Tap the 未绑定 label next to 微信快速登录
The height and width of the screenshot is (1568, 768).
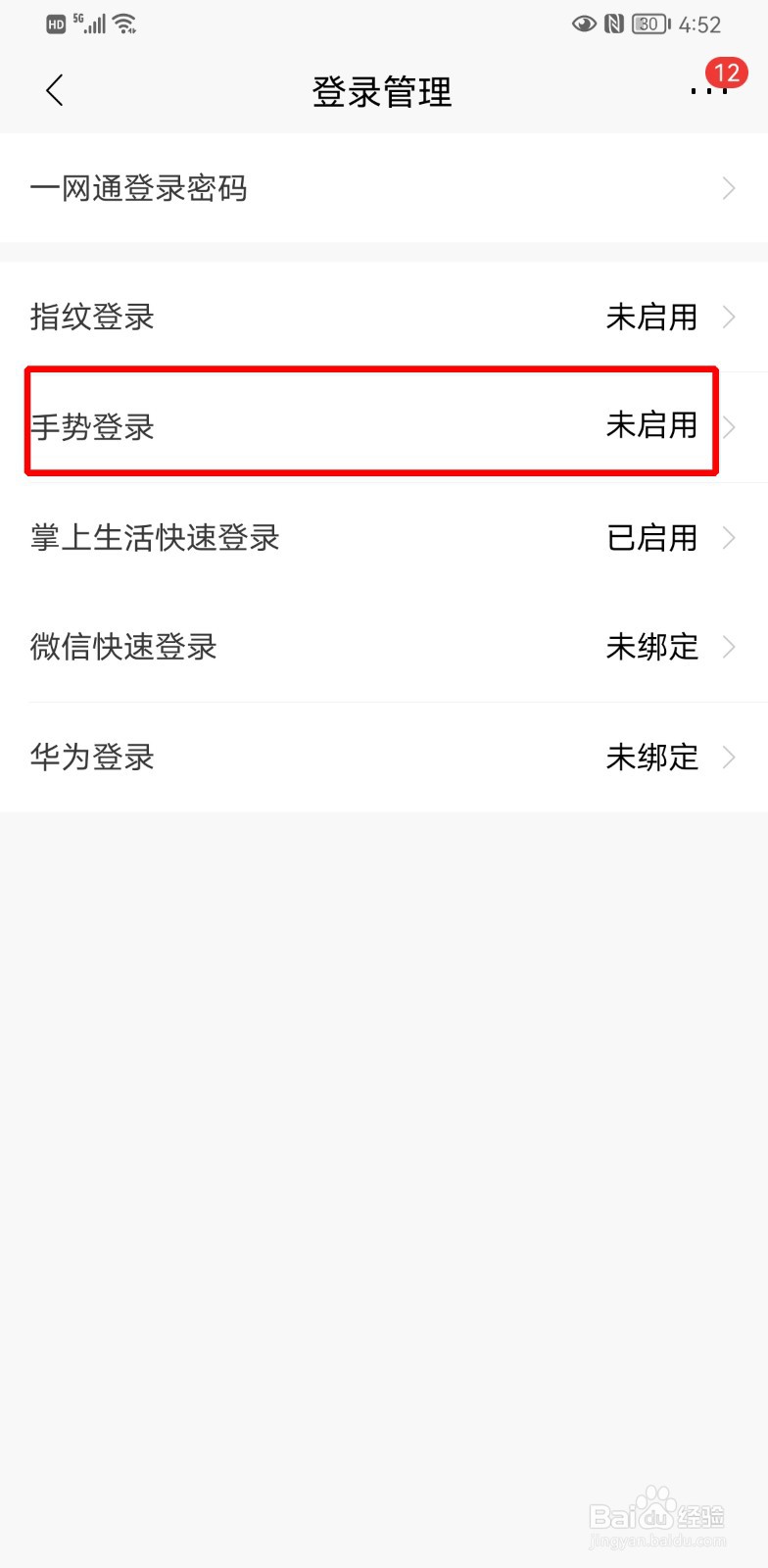pyautogui.click(x=652, y=647)
